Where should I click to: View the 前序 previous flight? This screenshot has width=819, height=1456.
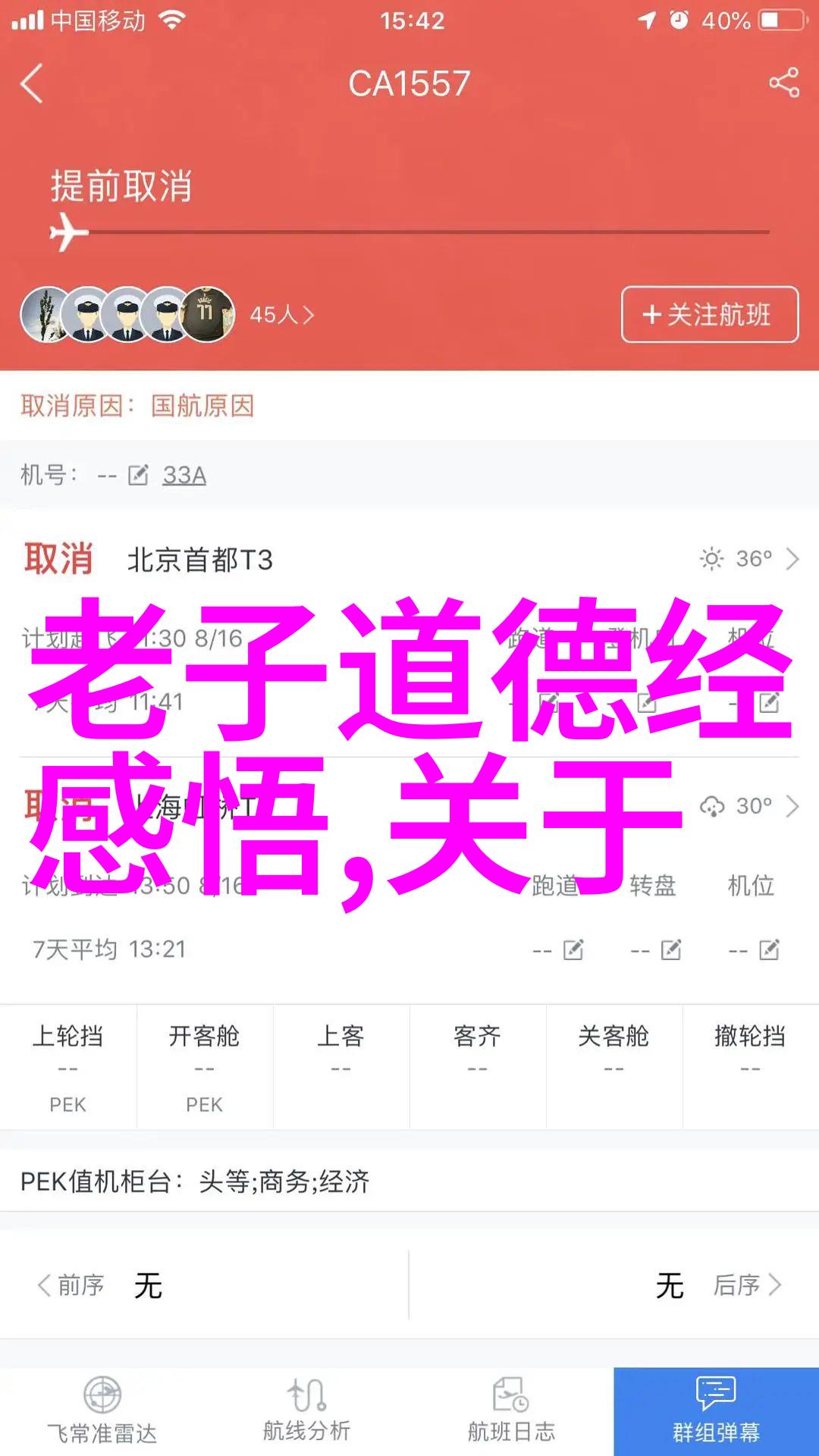coord(71,1285)
